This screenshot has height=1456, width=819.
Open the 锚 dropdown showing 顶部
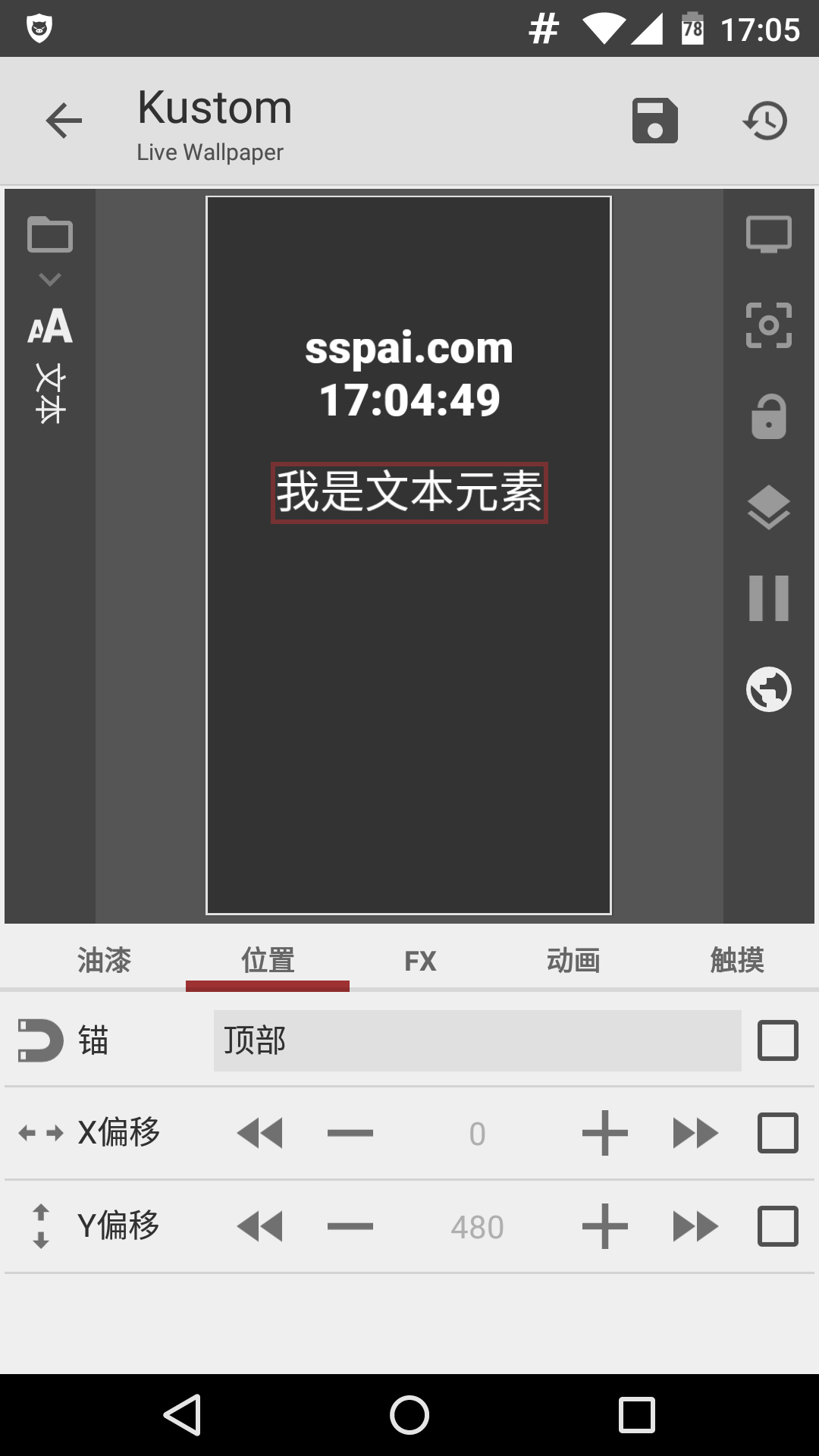click(x=477, y=1040)
